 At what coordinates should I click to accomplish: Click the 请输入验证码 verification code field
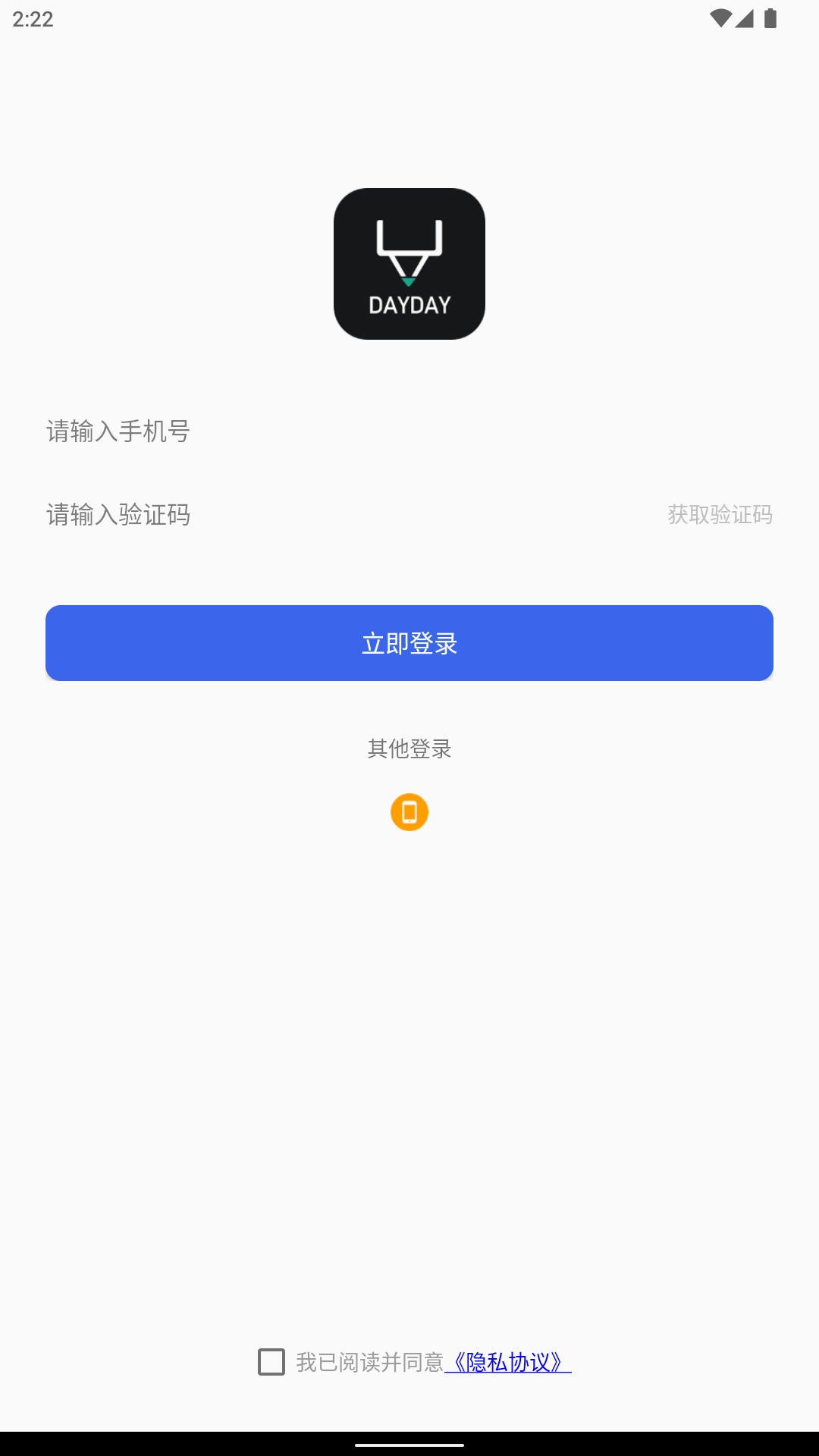coord(227,515)
